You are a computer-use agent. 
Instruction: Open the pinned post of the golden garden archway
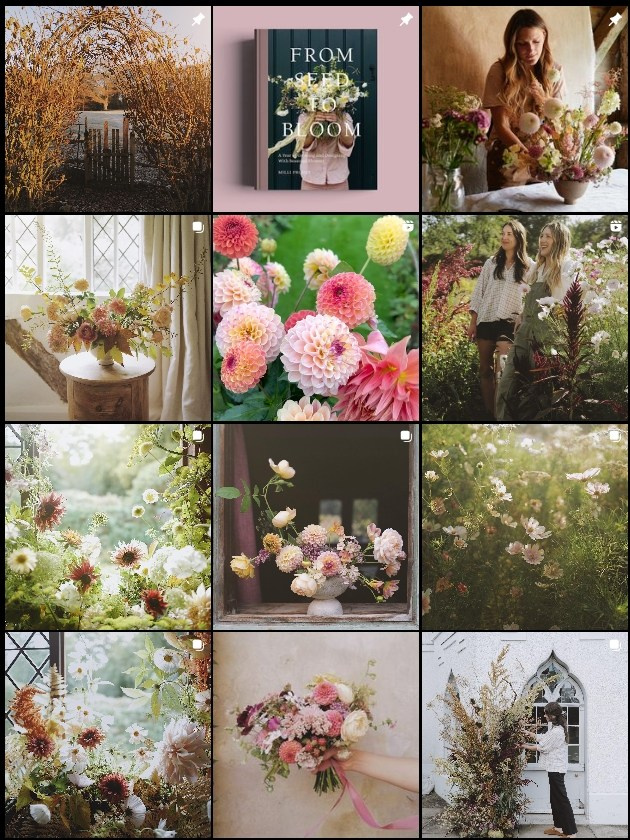[107, 108]
